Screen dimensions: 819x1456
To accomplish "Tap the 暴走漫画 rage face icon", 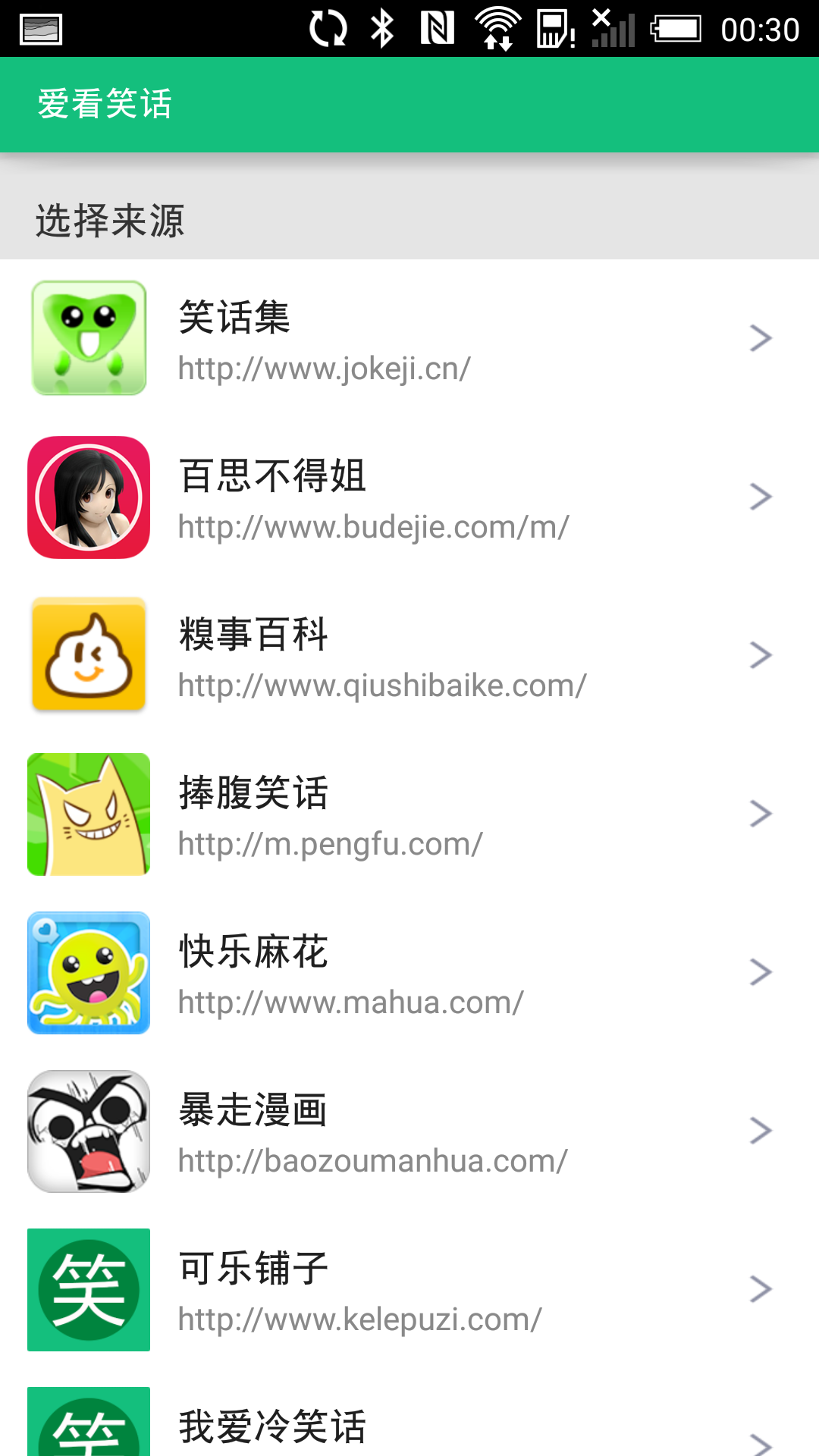I will coord(88,1131).
